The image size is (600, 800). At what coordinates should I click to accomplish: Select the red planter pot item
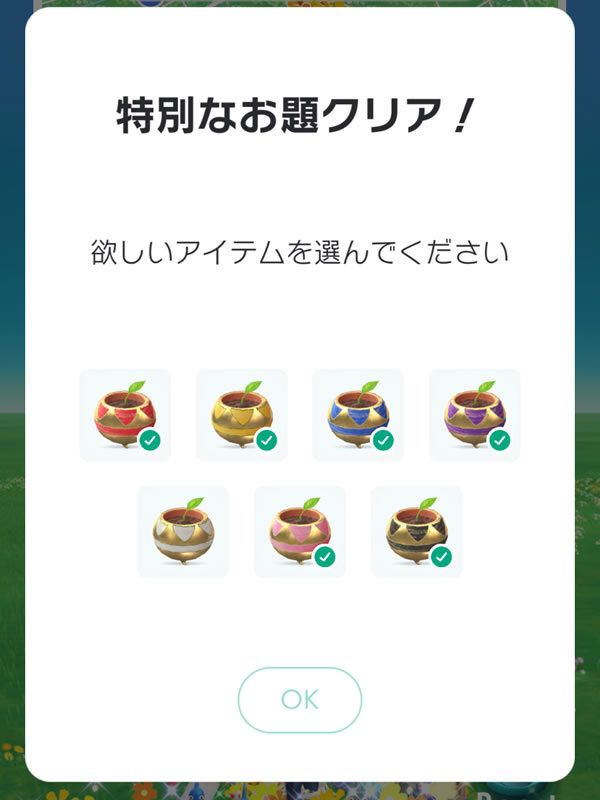125,415
